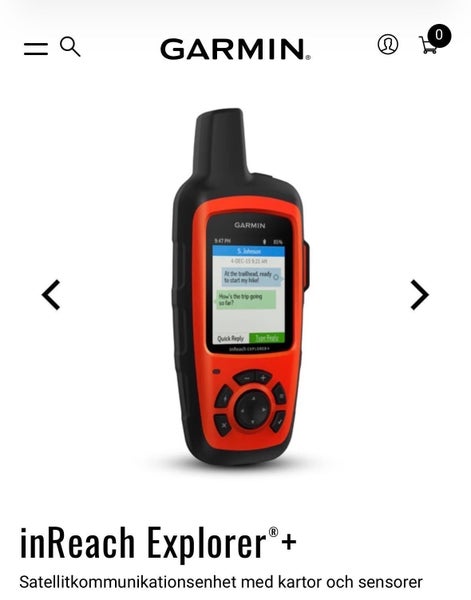The image size is (471, 600).
Task: Open the search magnifier
Action: 70,47
